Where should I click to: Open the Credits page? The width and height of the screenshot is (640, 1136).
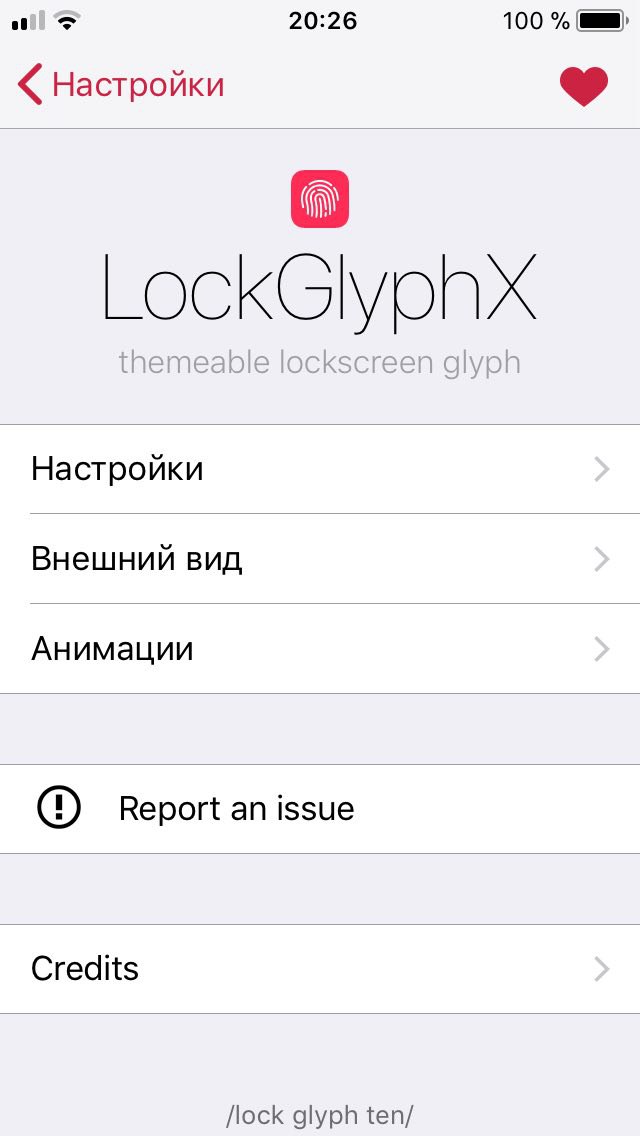point(320,969)
